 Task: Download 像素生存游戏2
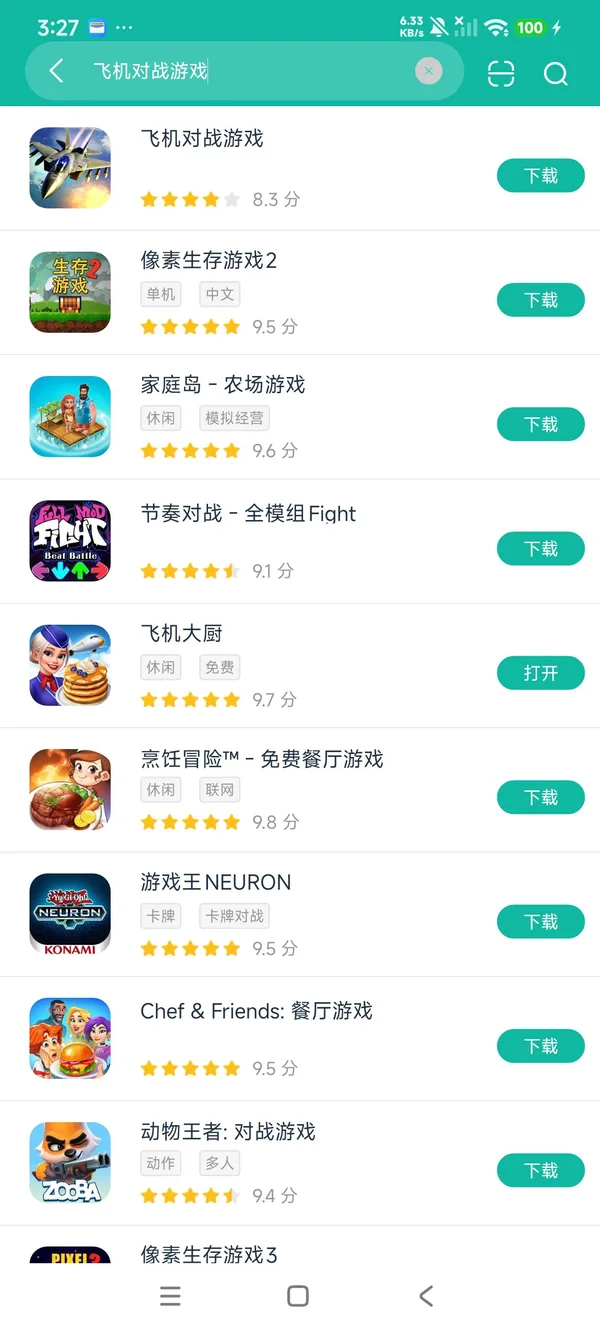point(540,300)
